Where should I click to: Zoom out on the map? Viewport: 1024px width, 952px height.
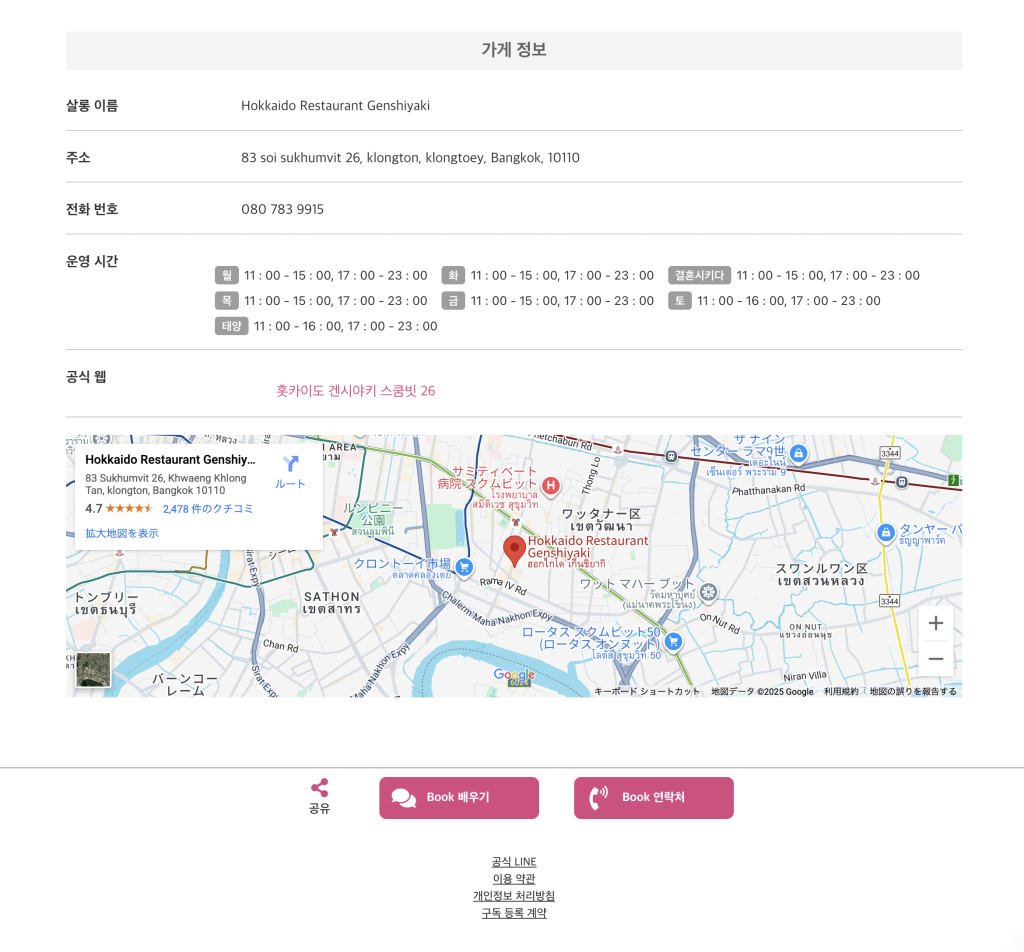tap(935, 658)
